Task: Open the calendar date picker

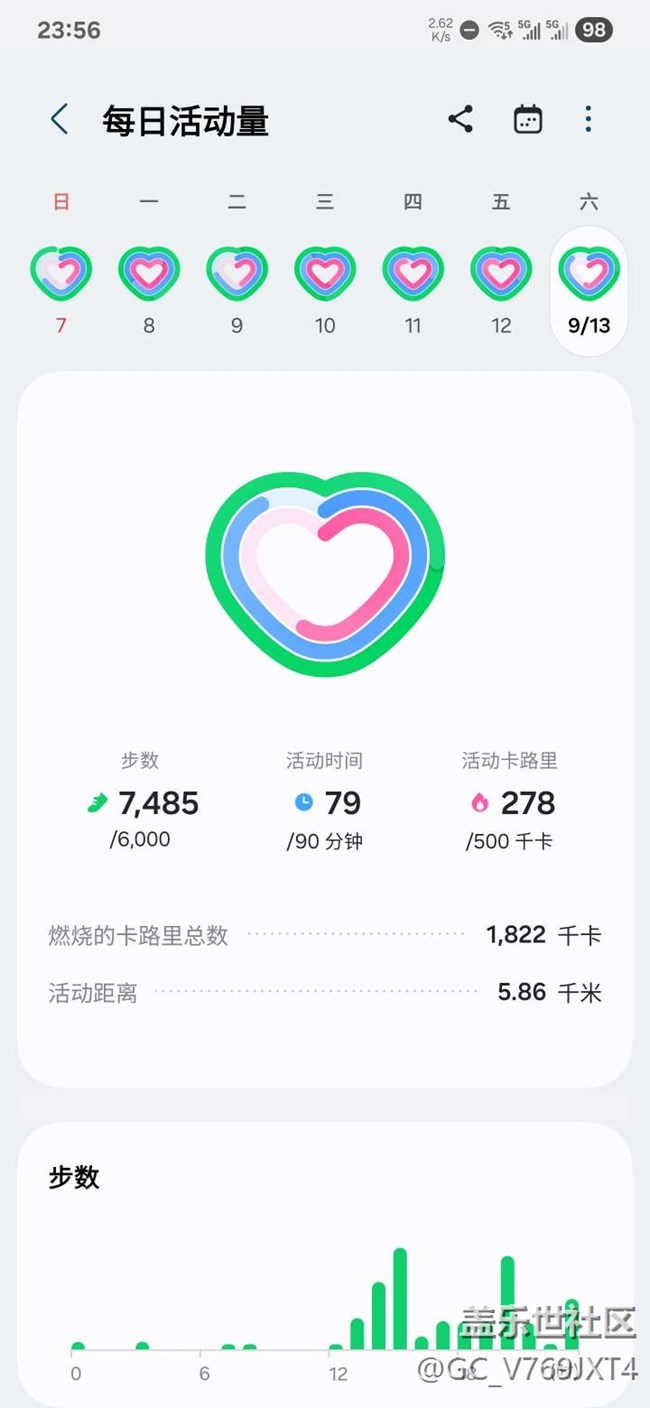Action: pos(528,120)
